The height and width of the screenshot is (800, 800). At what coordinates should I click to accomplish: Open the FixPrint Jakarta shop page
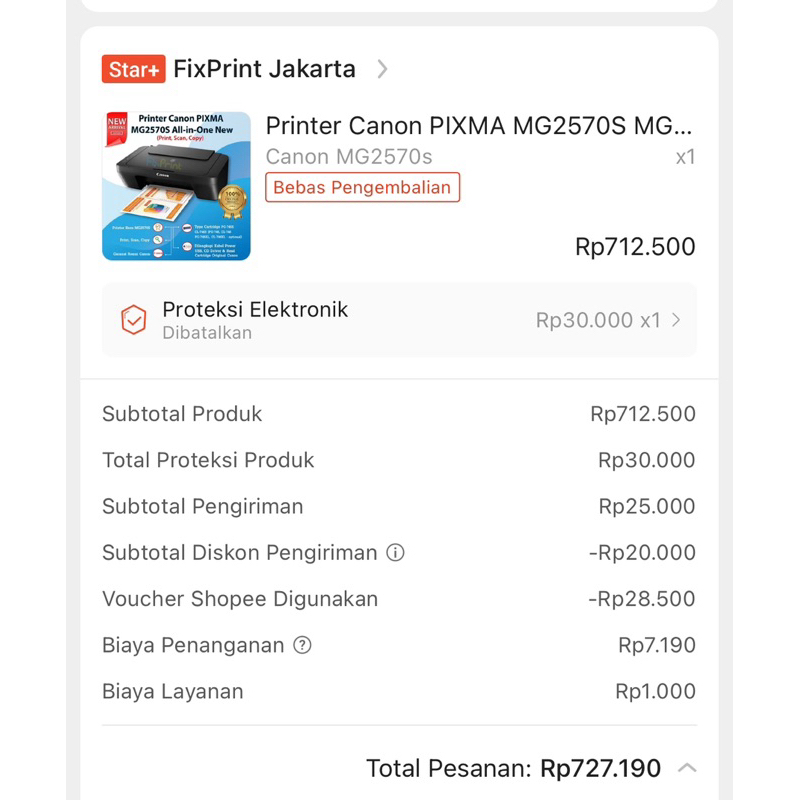coord(264,69)
